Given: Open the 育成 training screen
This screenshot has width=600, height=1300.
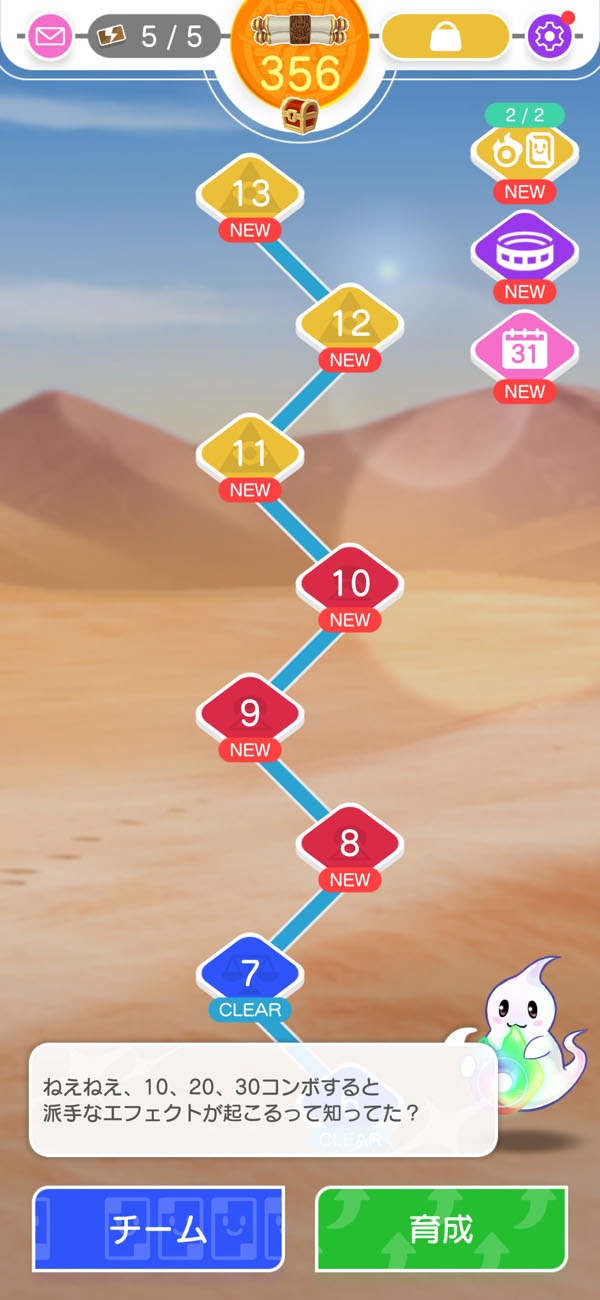Looking at the screenshot, I should [441, 1229].
